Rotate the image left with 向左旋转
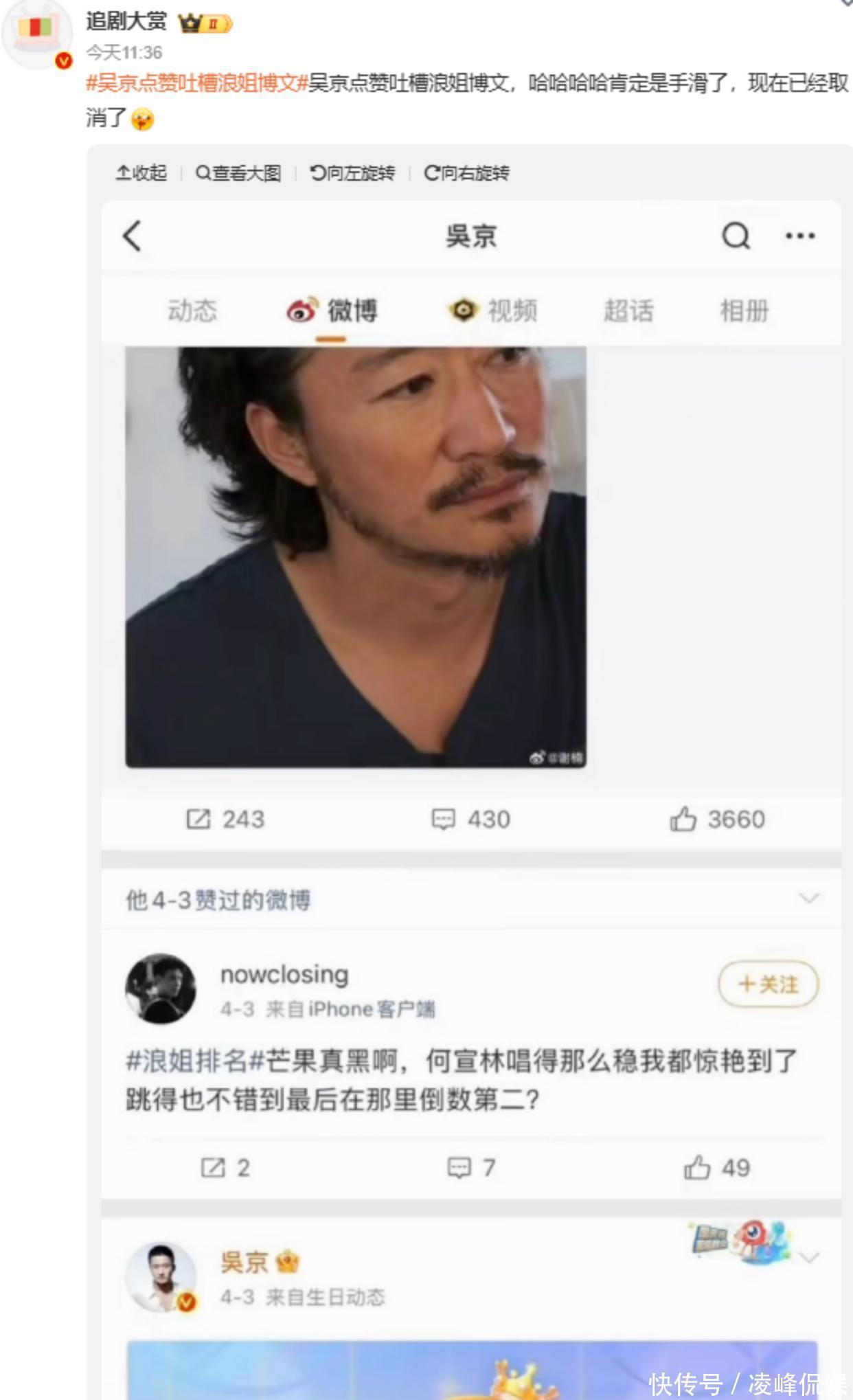This screenshot has height=1400, width=853. [352, 173]
